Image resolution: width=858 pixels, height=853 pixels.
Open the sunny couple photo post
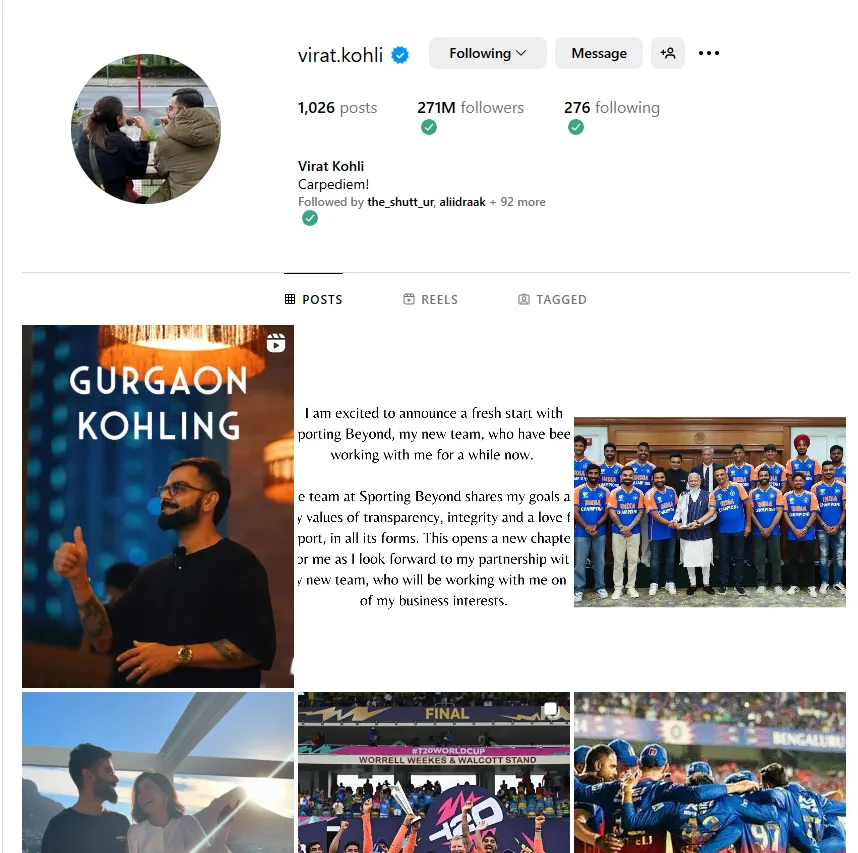[x=158, y=772]
